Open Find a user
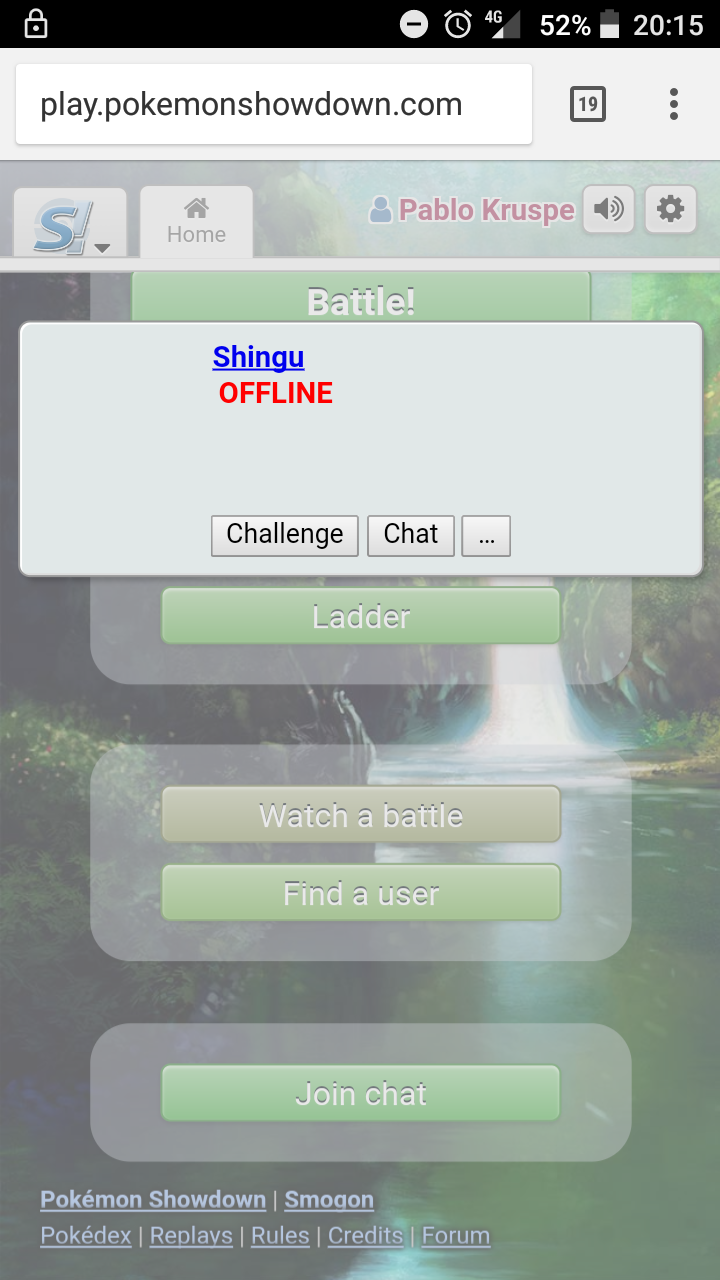720x1280 pixels. click(x=360, y=893)
